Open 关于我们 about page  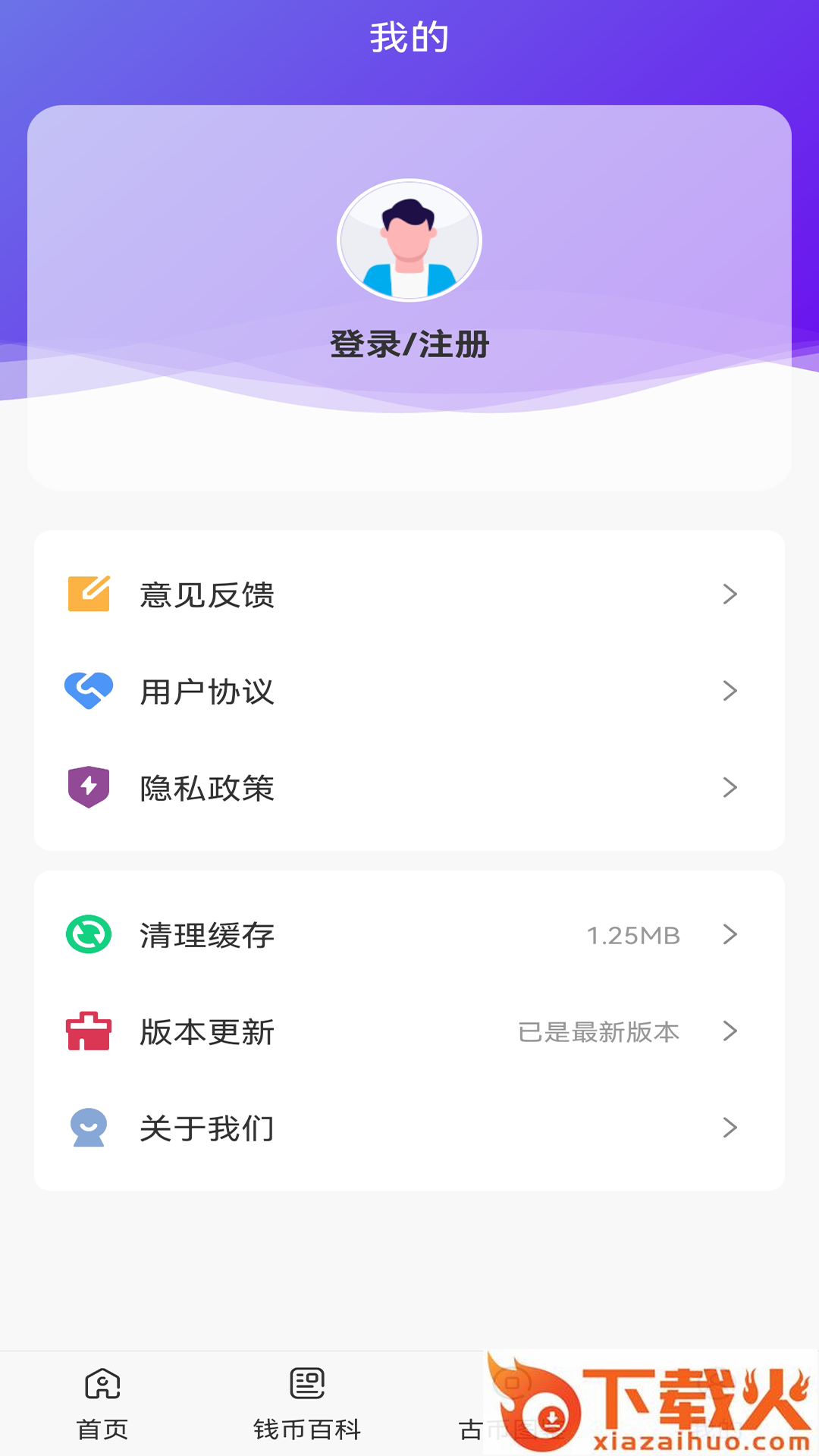[x=409, y=1128]
